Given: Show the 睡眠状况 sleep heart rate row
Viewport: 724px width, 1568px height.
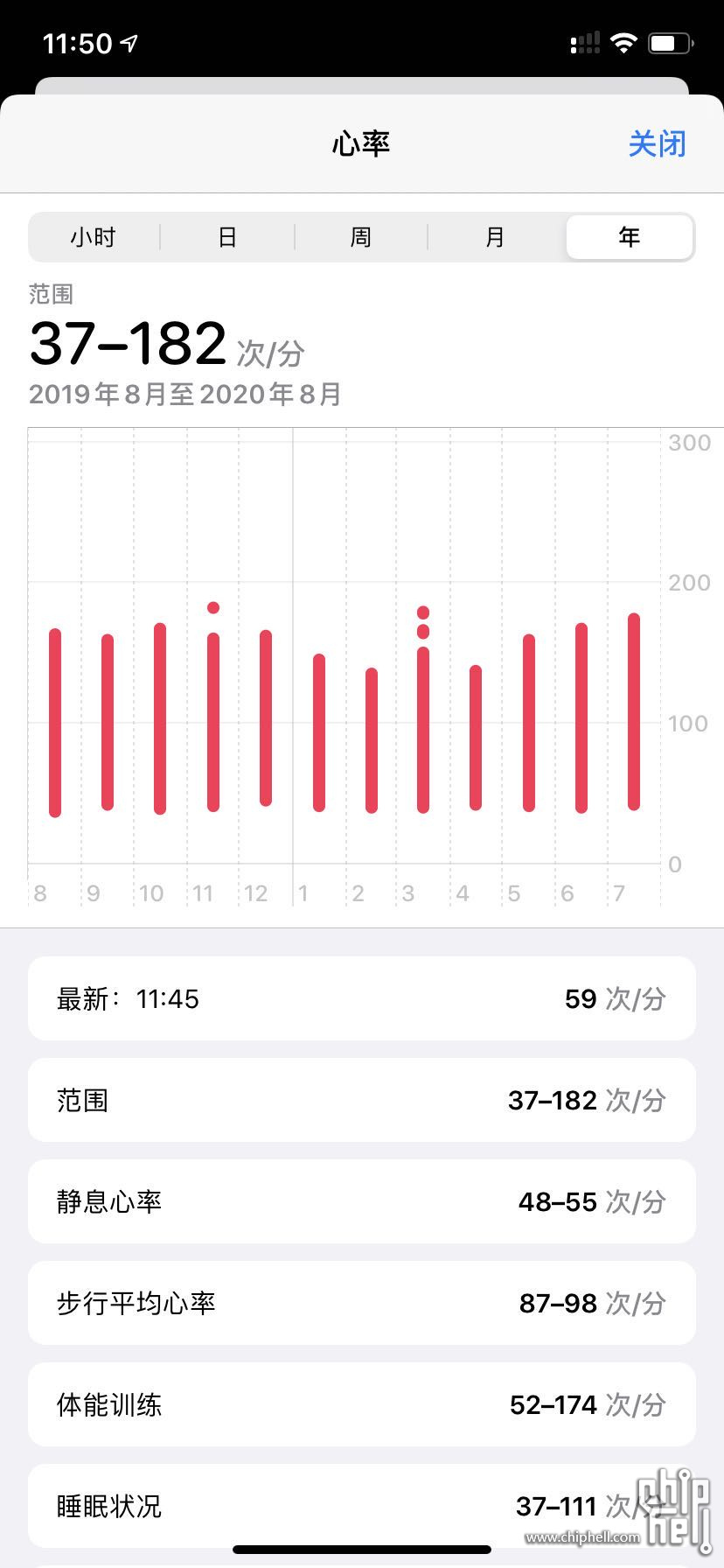Looking at the screenshot, I should 362,1506.
